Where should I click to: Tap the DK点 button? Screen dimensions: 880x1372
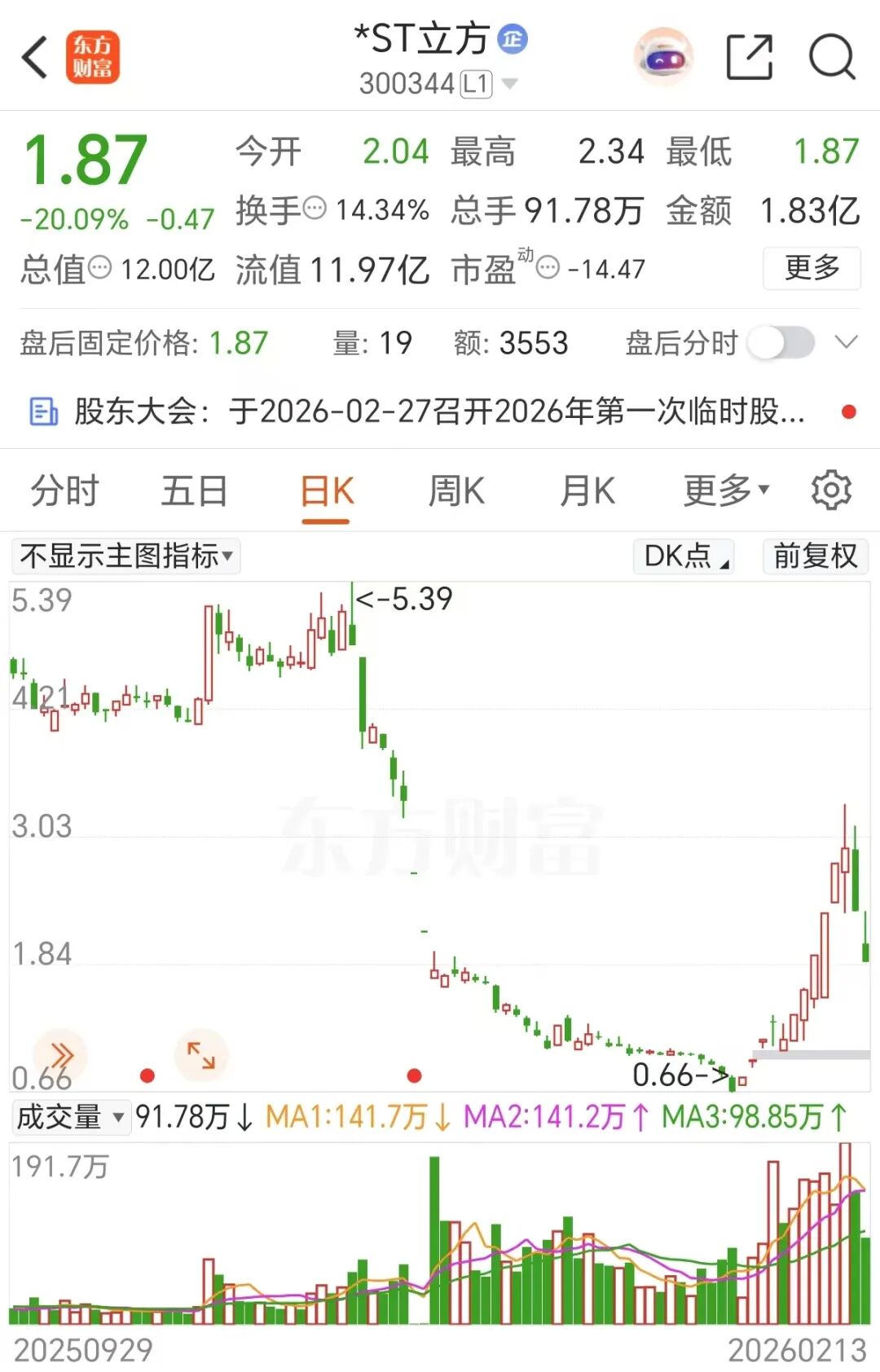click(684, 556)
